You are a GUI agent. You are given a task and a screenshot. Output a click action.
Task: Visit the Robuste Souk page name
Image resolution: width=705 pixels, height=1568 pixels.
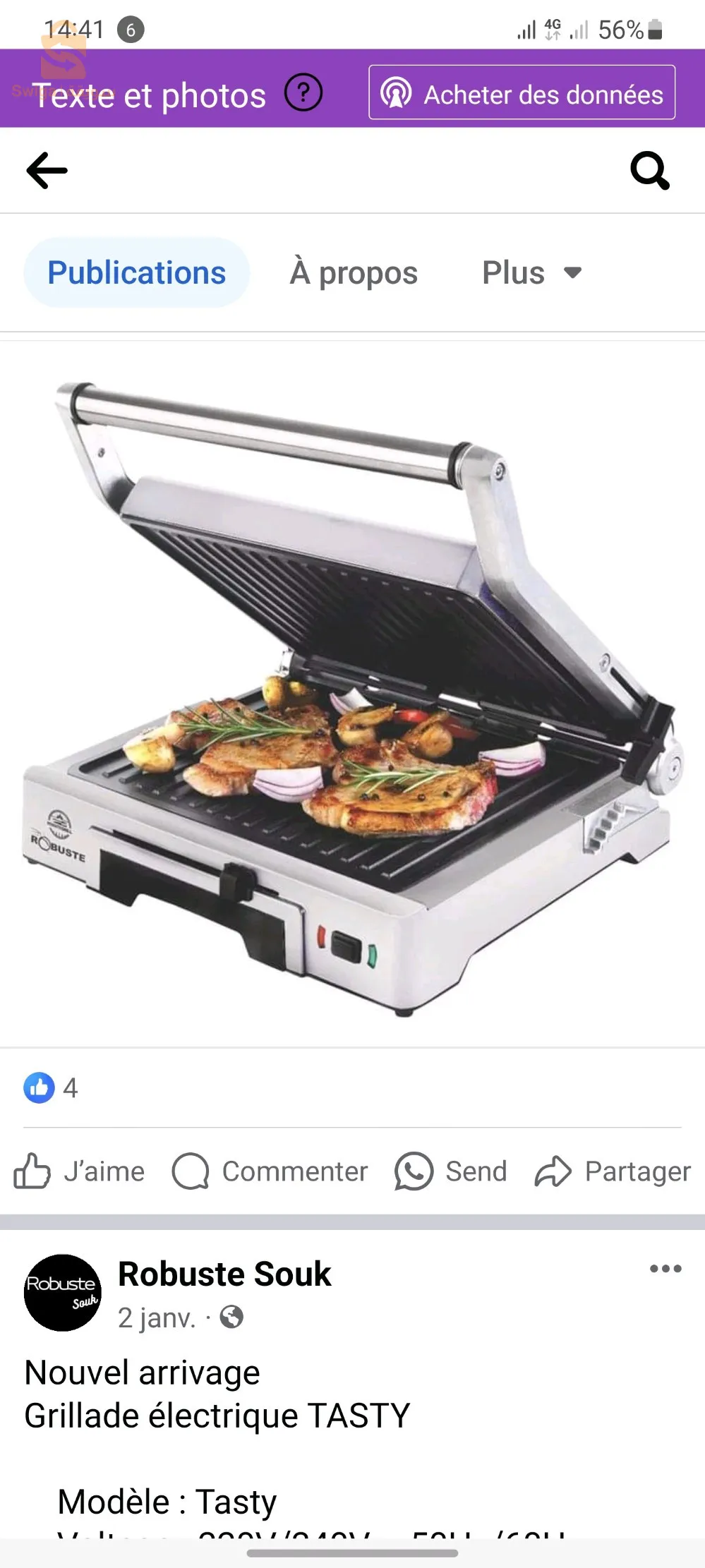click(x=224, y=1274)
